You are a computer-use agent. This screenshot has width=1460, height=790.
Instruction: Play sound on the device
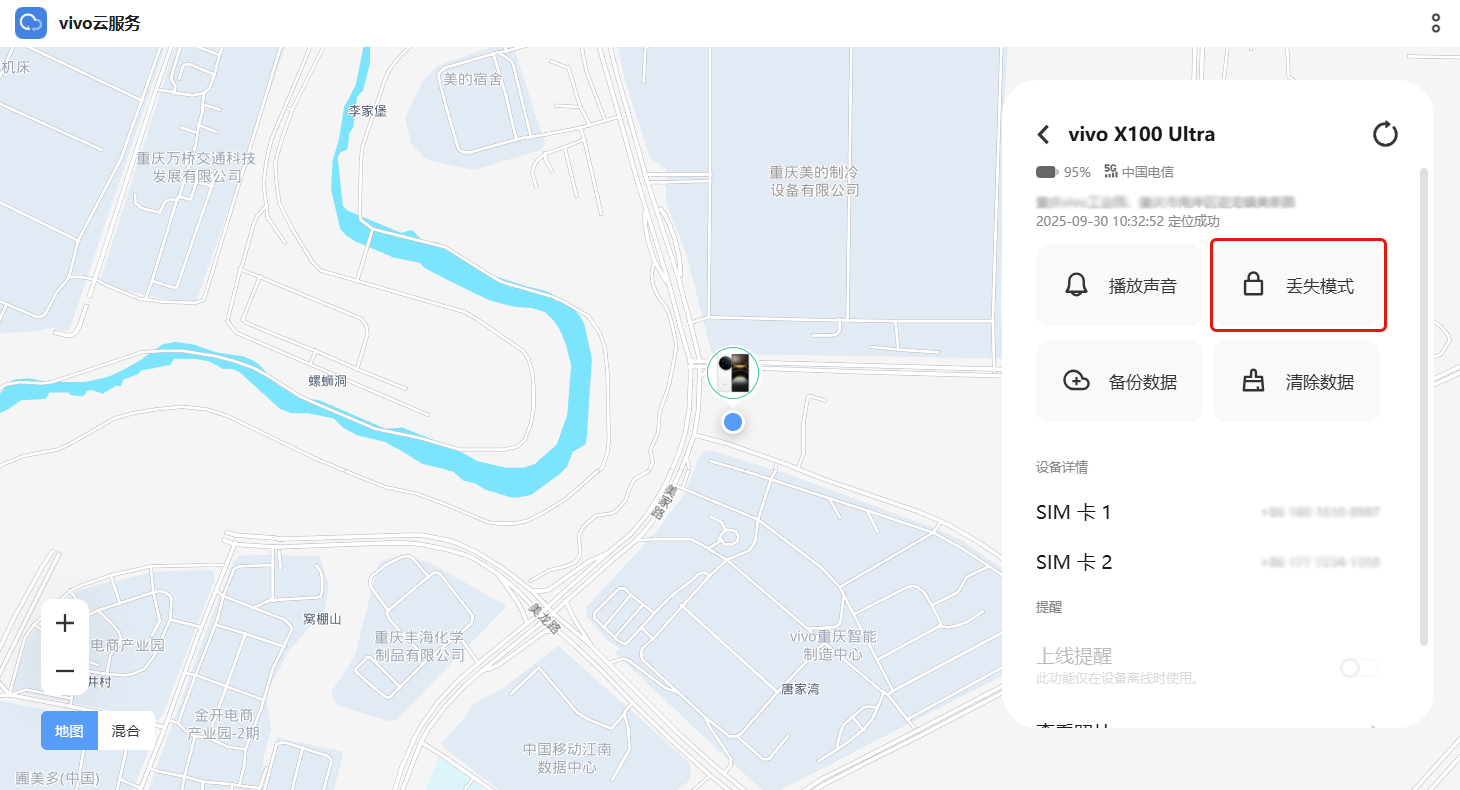(1120, 286)
